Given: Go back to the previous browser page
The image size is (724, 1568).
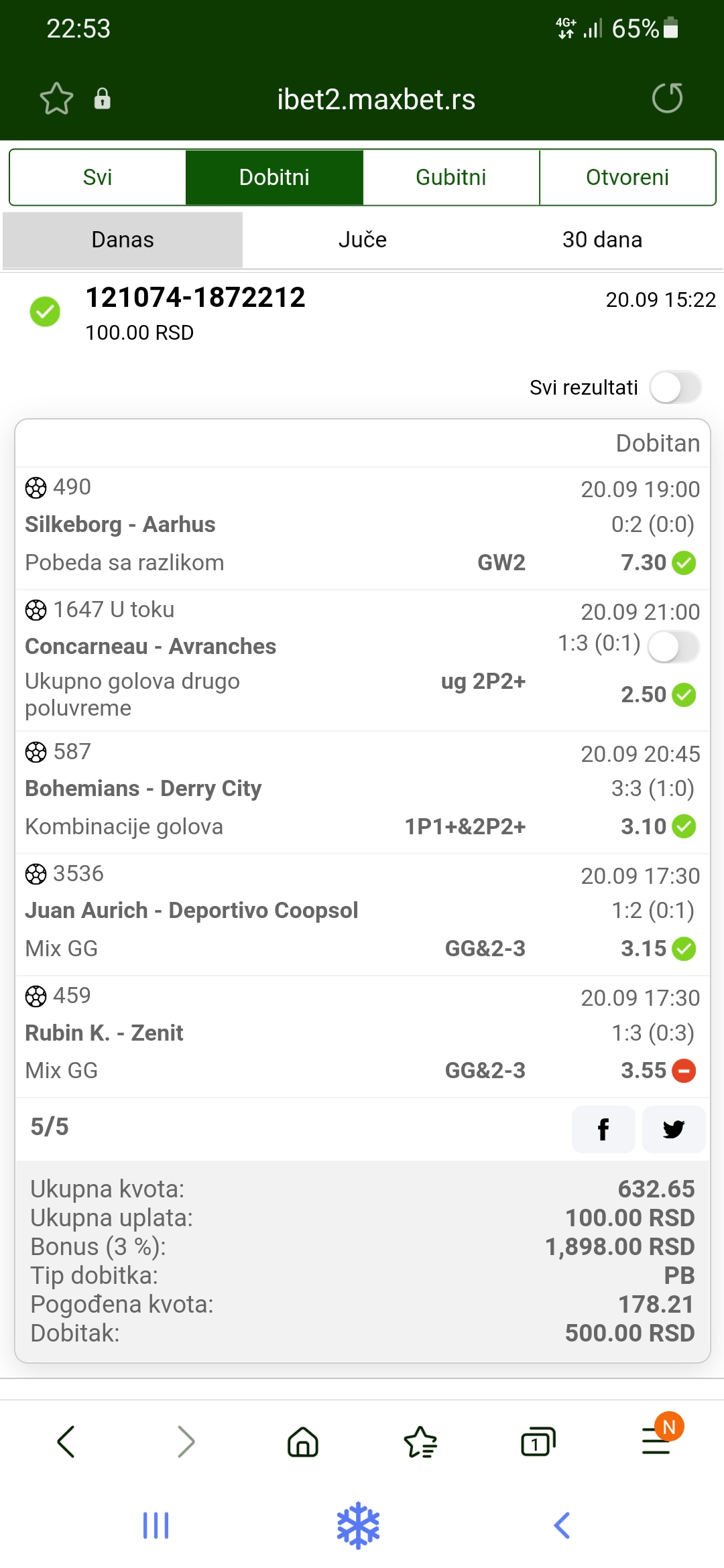Looking at the screenshot, I should point(66,1441).
